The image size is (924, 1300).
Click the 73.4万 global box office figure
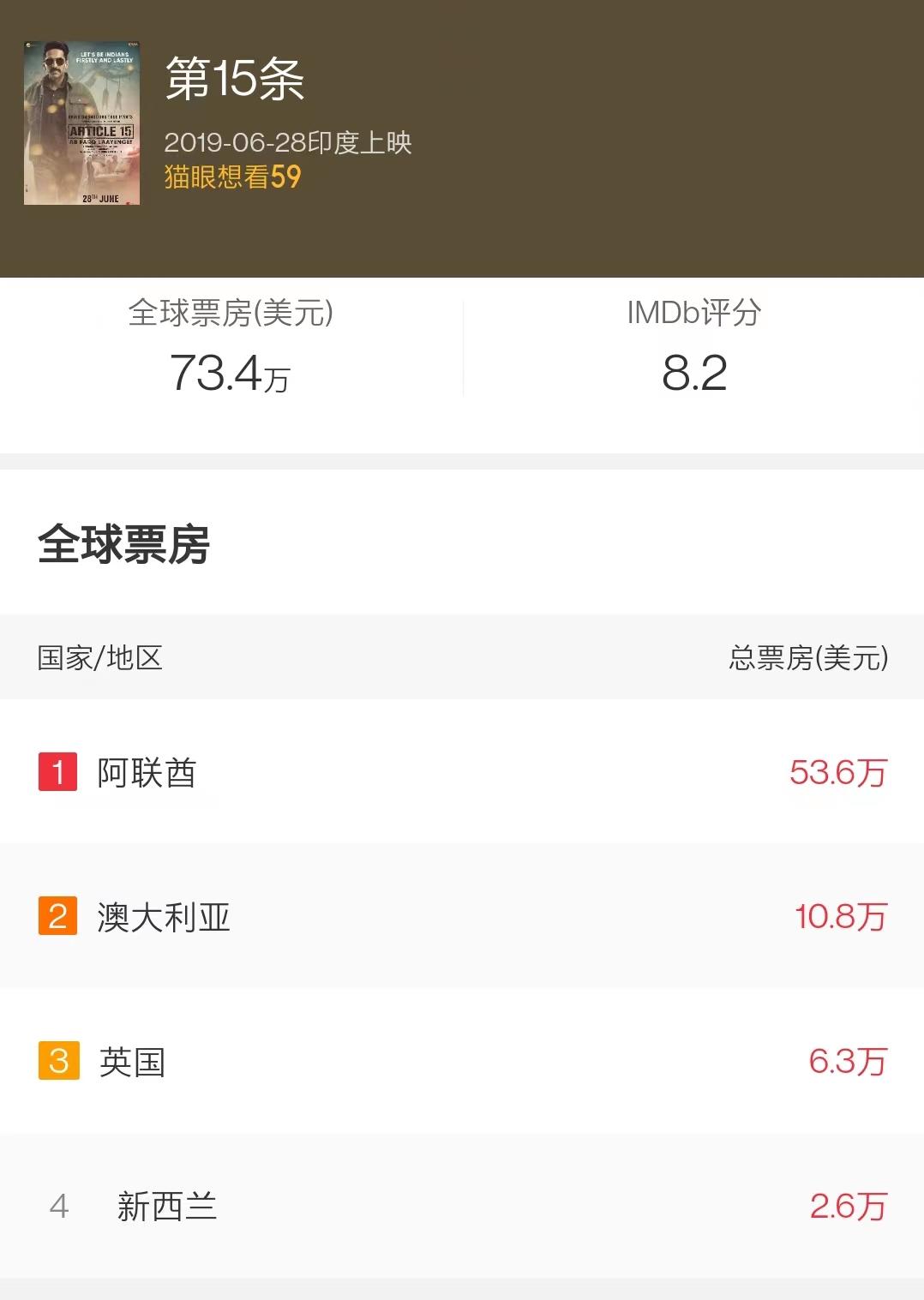click(x=231, y=372)
